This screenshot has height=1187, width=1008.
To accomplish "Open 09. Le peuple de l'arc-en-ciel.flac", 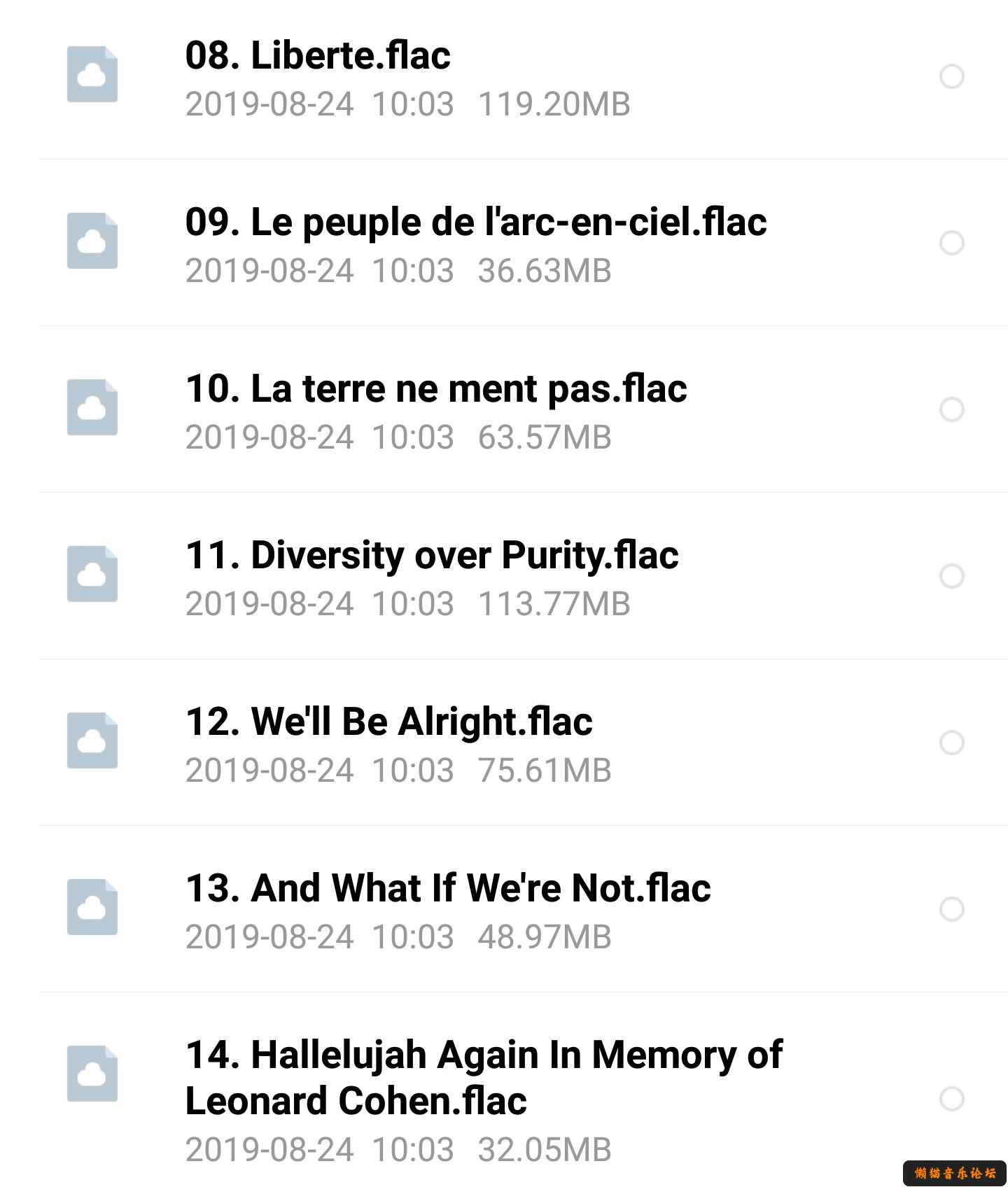I will pyautogui.click(x=475, y=223).
